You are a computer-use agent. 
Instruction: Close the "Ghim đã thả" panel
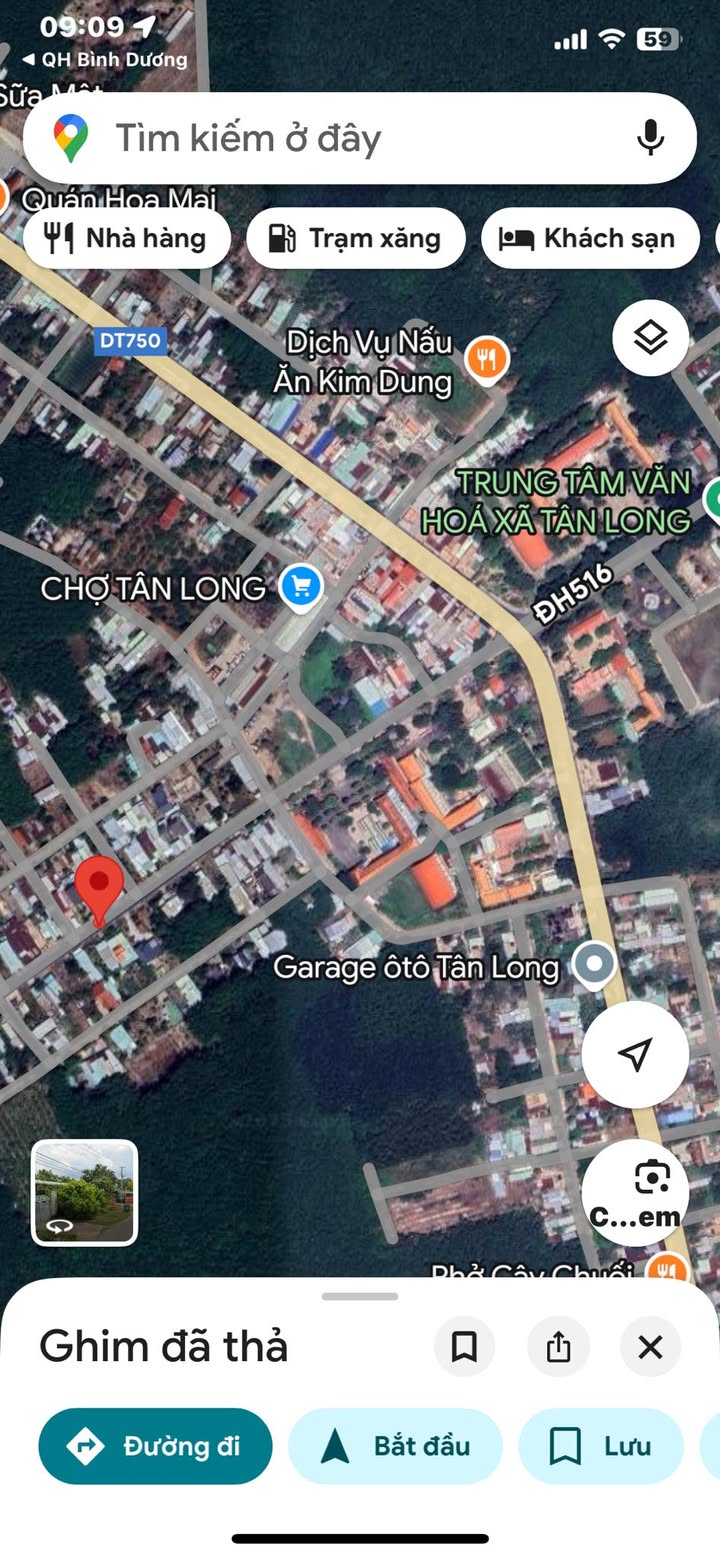(650, 1347)
